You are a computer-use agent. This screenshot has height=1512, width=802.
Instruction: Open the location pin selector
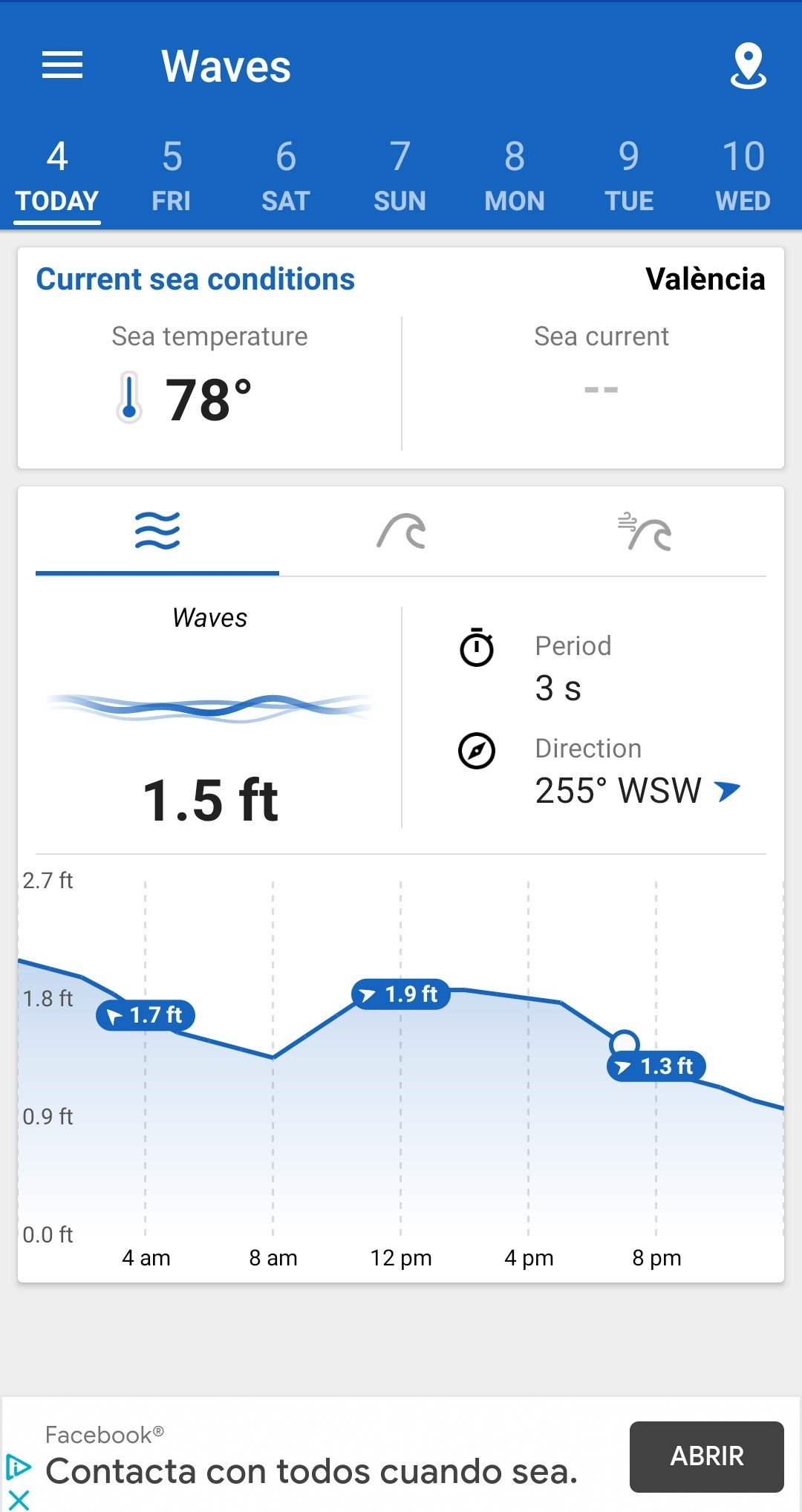(x=748, y=66)
